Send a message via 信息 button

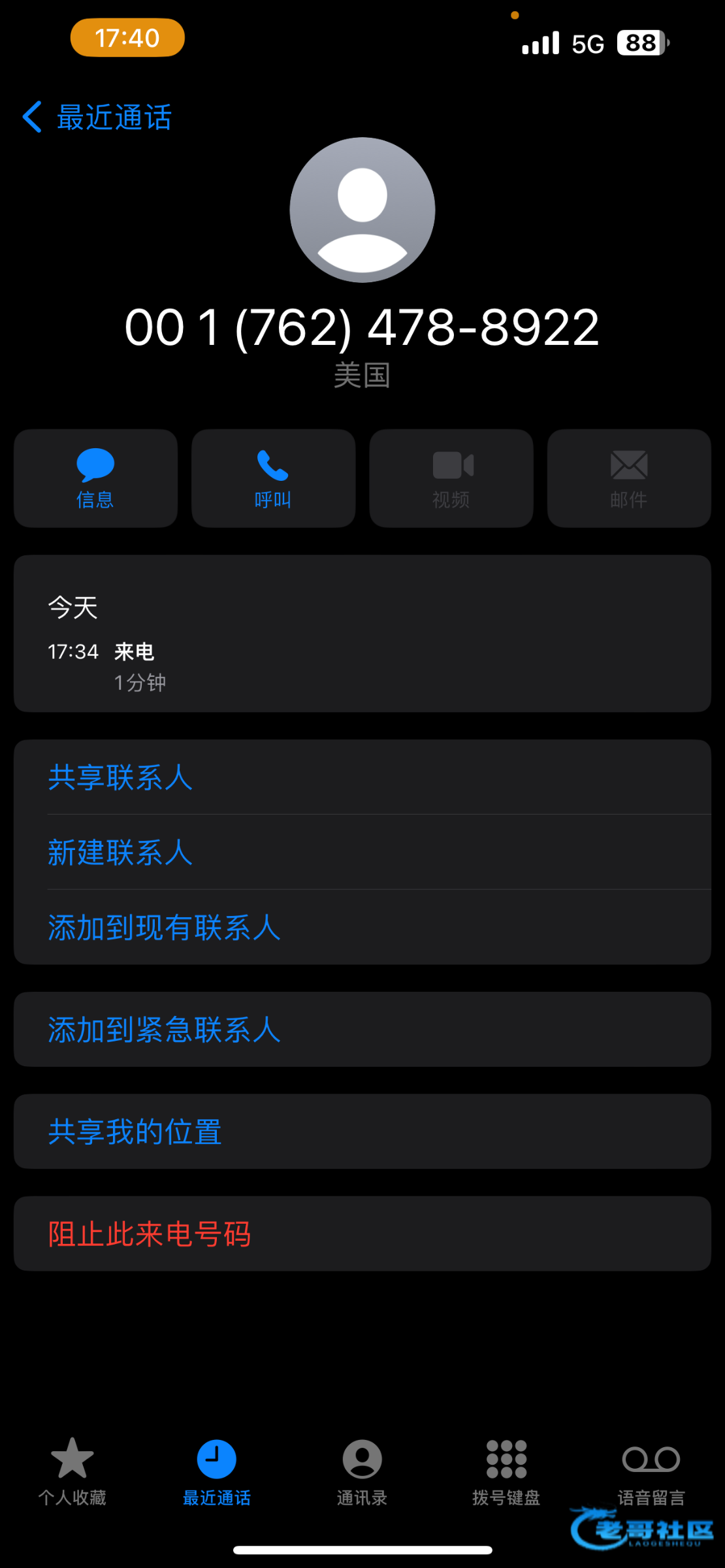95,478
